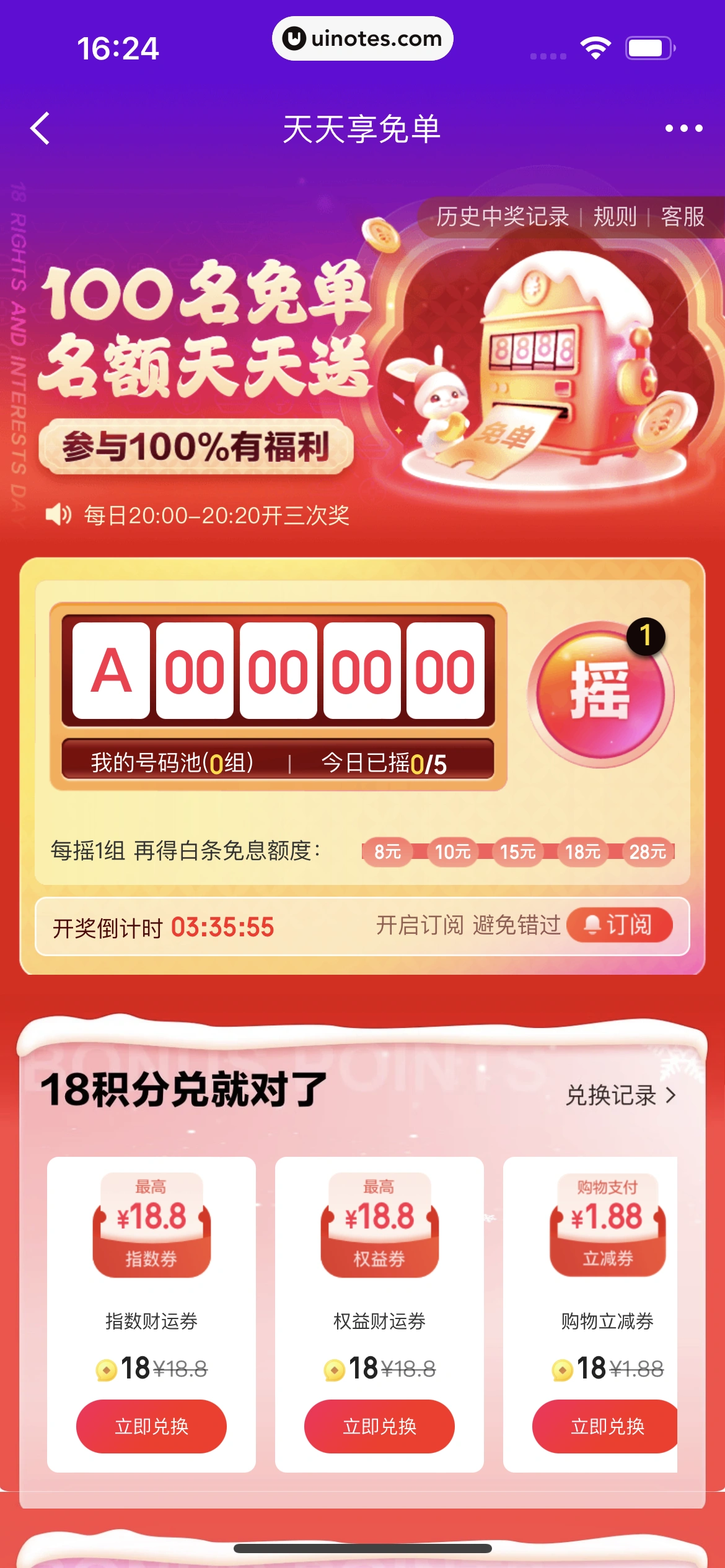Open 我的号码池 number pool
This screenshot has height=1568, width=725.
172,762
